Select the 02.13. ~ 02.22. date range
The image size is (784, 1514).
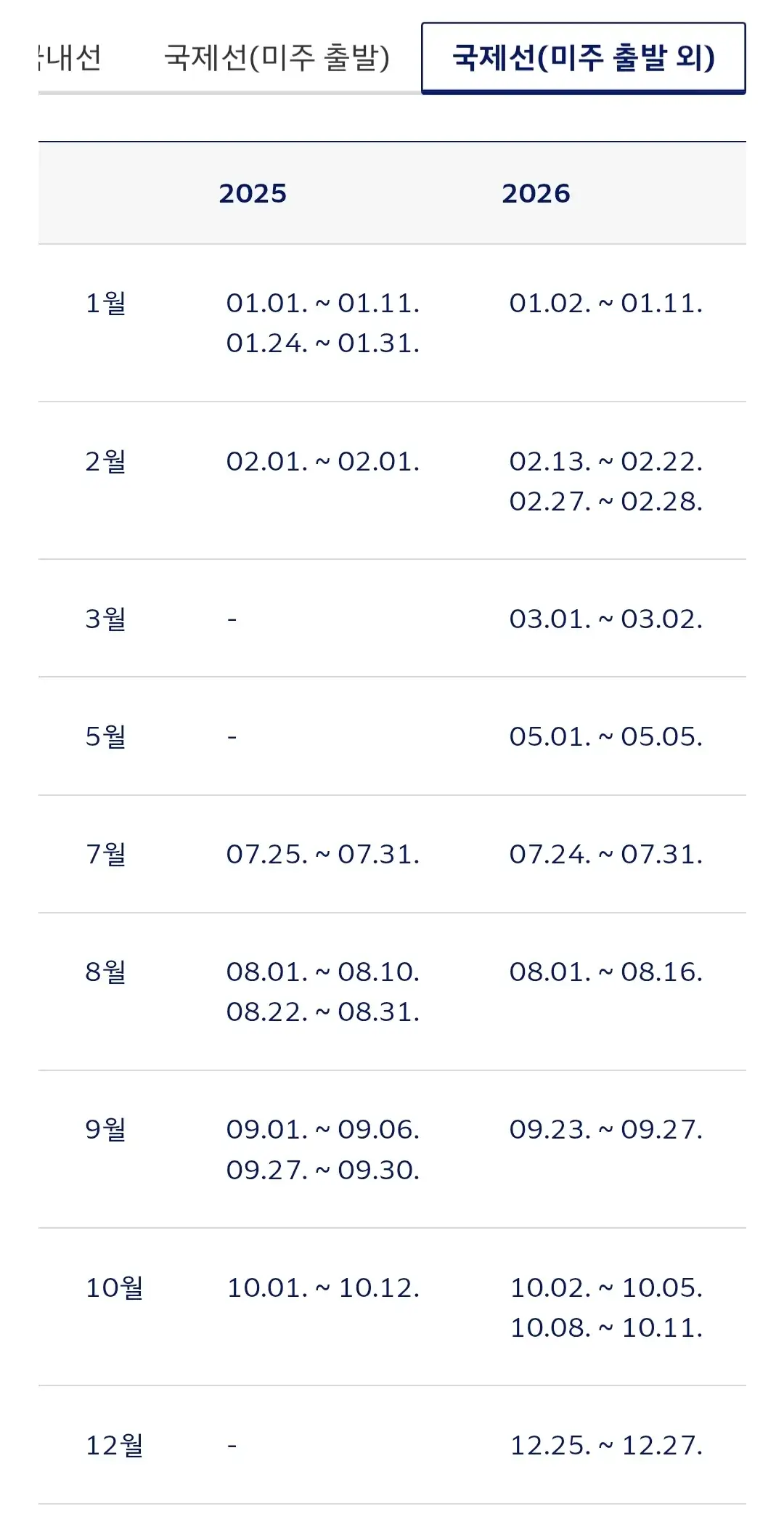(x=604, y=460)
